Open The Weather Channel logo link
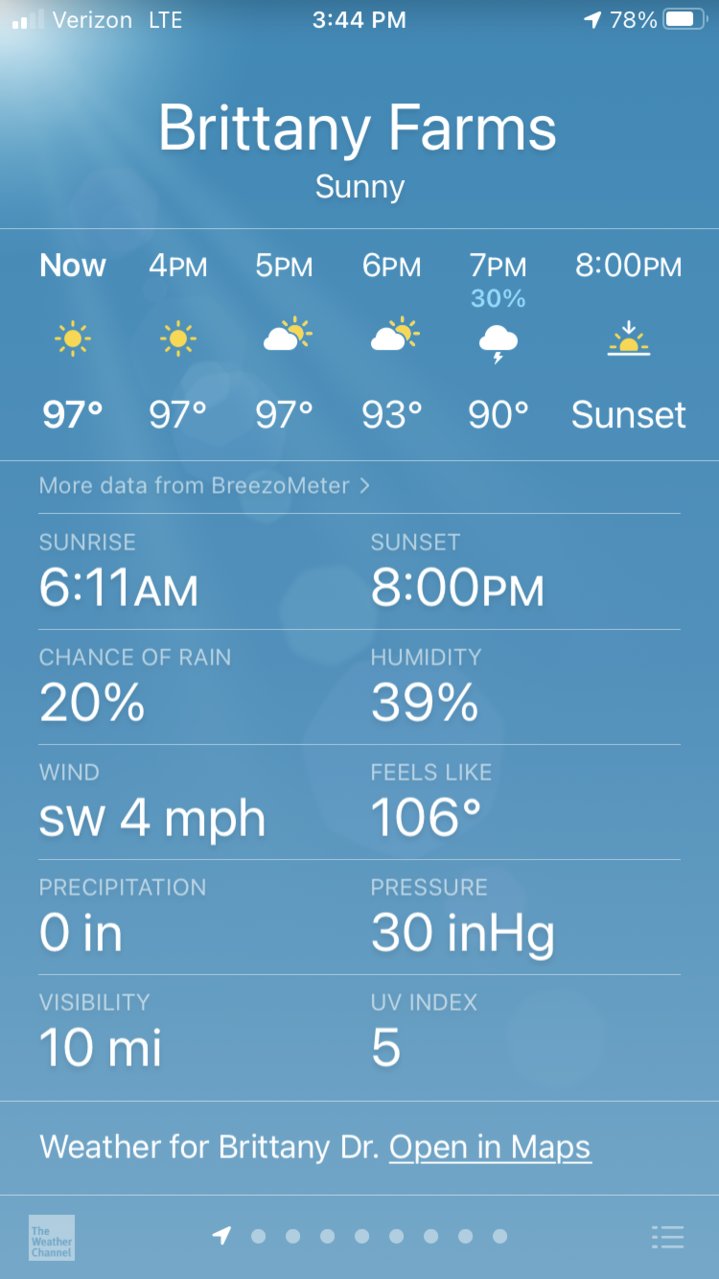This screenshot has width=719, height=1279. point(51,1237)
